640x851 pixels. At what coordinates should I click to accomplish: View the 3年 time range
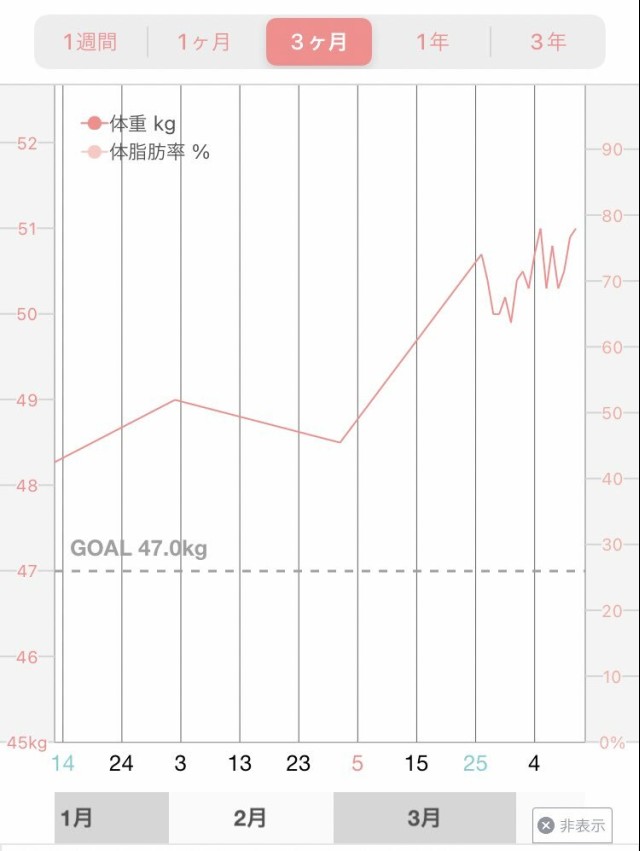click(x=548, y=42)
